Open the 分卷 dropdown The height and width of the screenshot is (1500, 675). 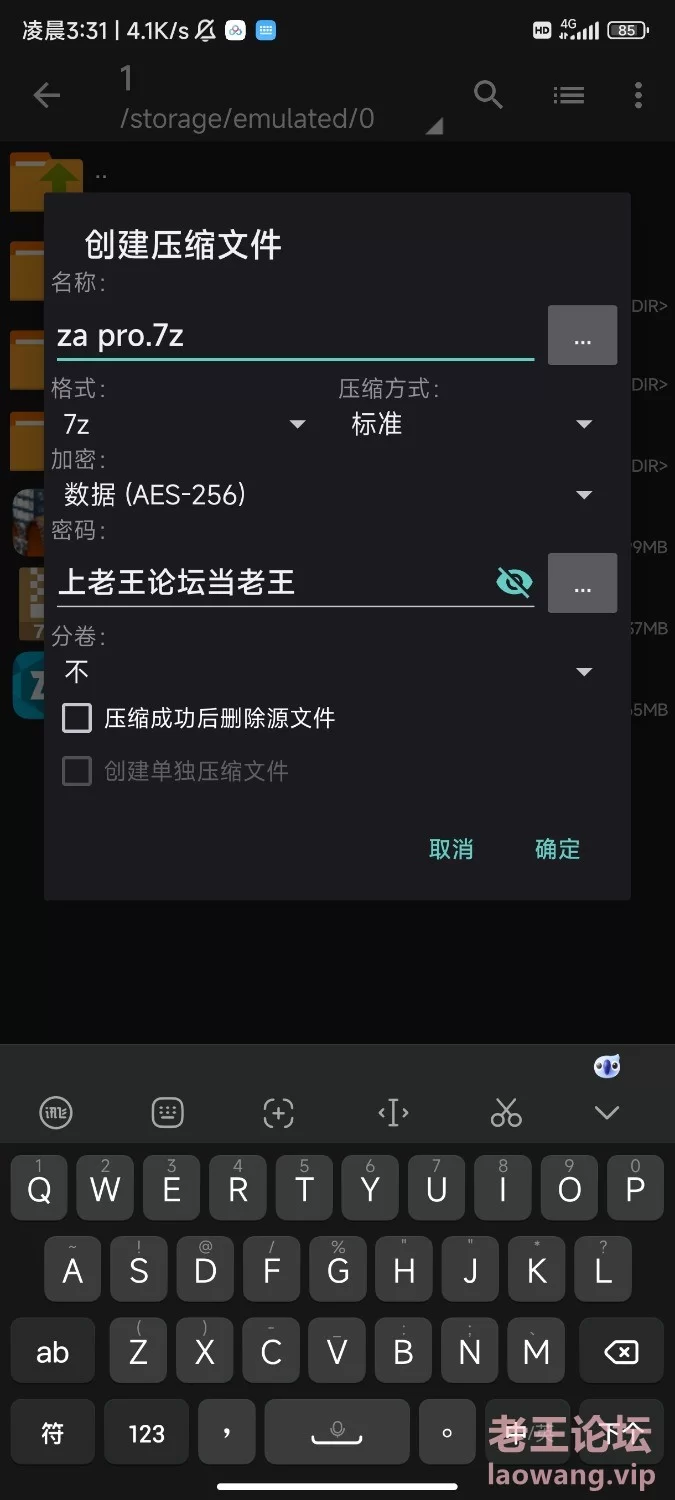pyautogui.click(x=326, y=672)
